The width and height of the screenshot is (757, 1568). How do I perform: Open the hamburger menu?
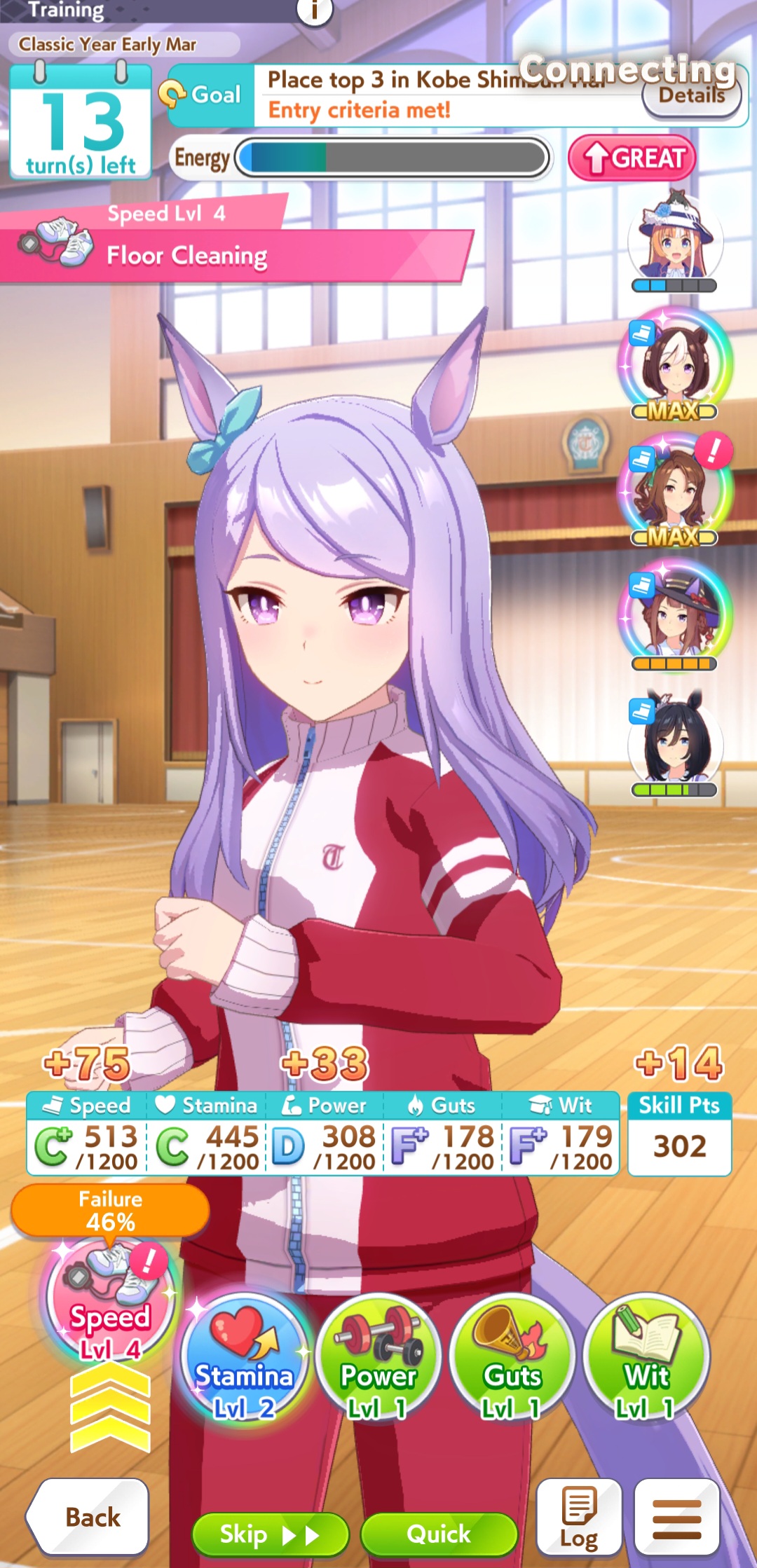pos(676,1517)
